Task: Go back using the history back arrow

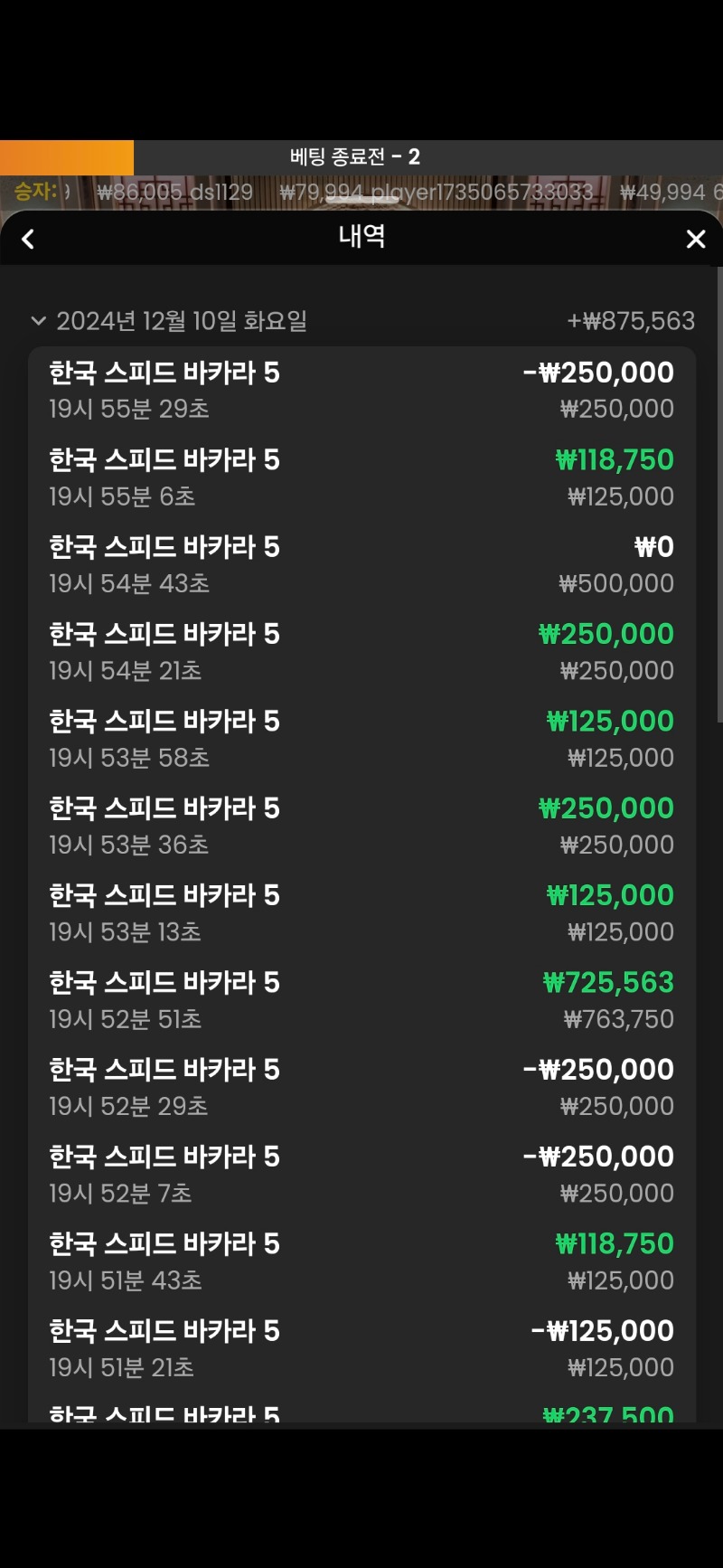Action: tap(28, 239)
